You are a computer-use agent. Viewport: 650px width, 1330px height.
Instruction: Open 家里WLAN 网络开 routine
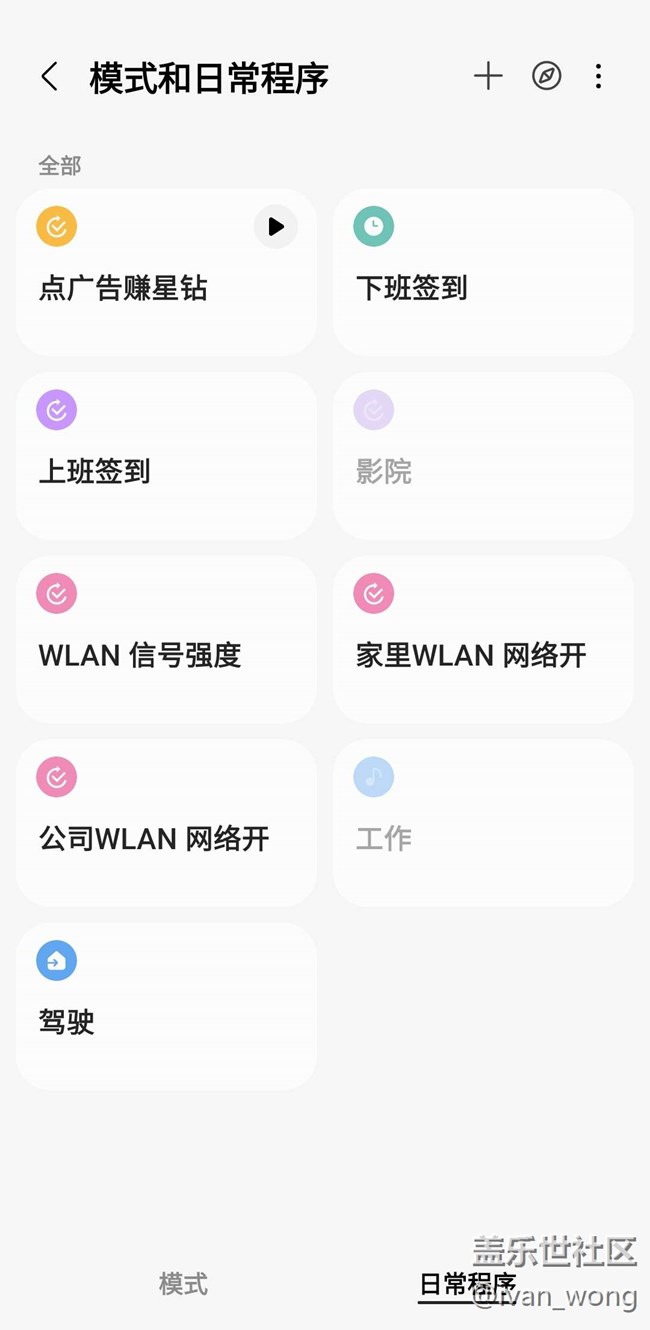[x=482, y=640]
